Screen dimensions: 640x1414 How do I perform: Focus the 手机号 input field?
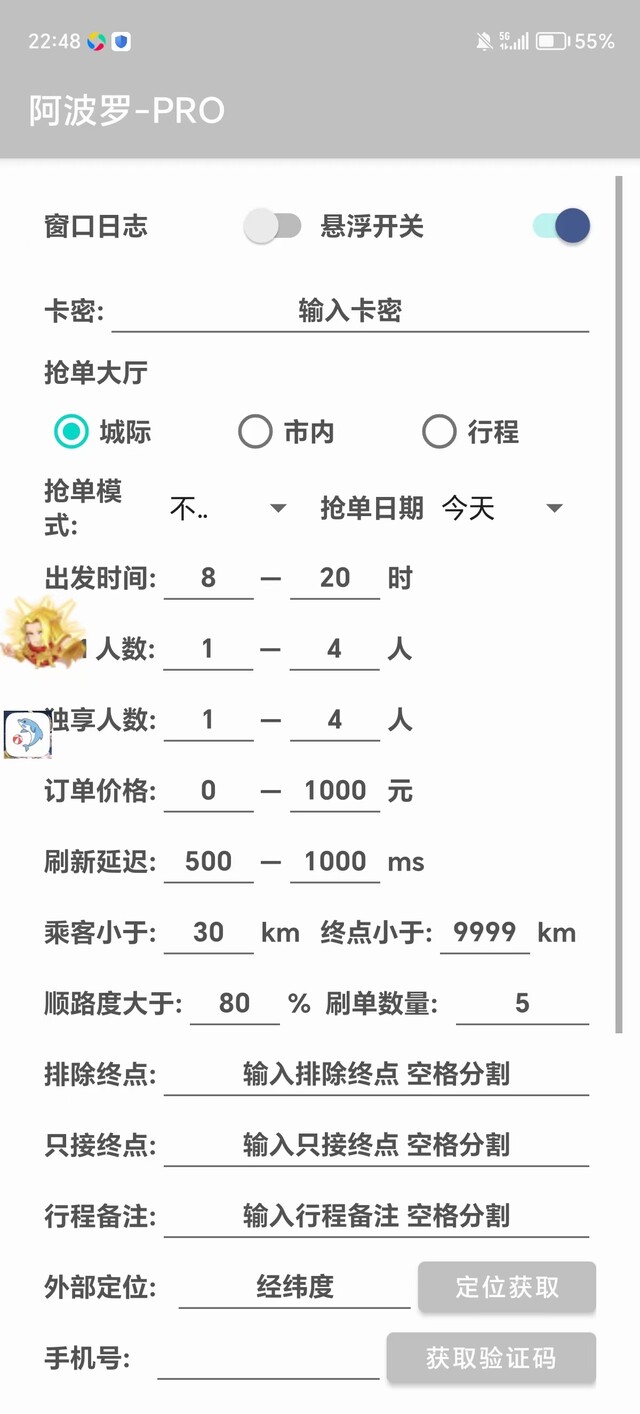(x=268, y=1359)
